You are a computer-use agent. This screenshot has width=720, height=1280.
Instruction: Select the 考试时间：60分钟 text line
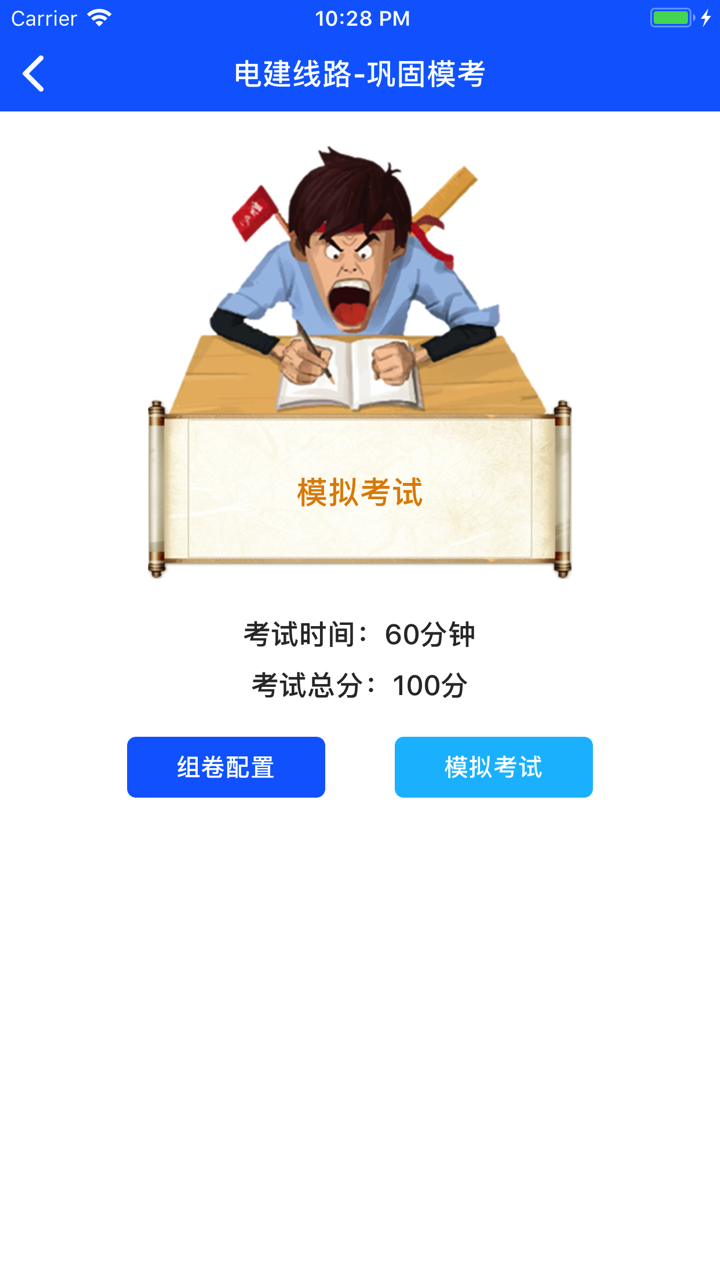[x=360, y=633]
